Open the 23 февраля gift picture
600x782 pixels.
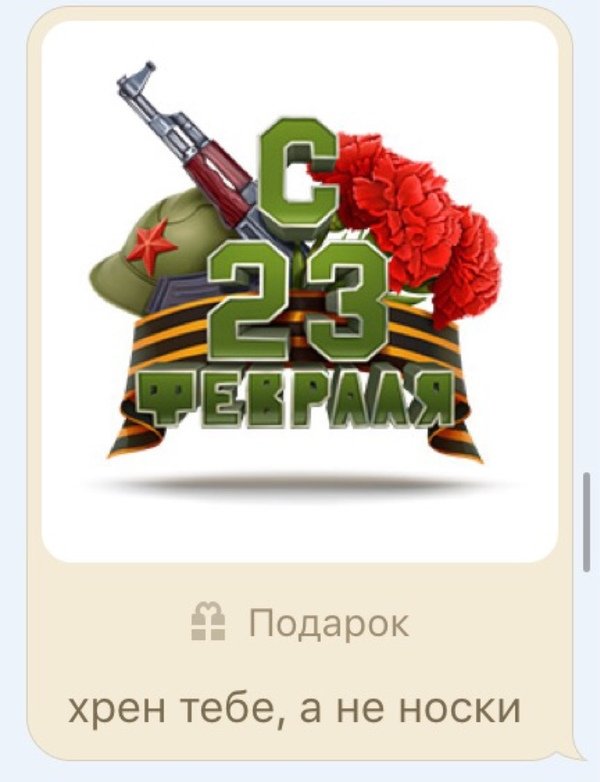point(298,290)
